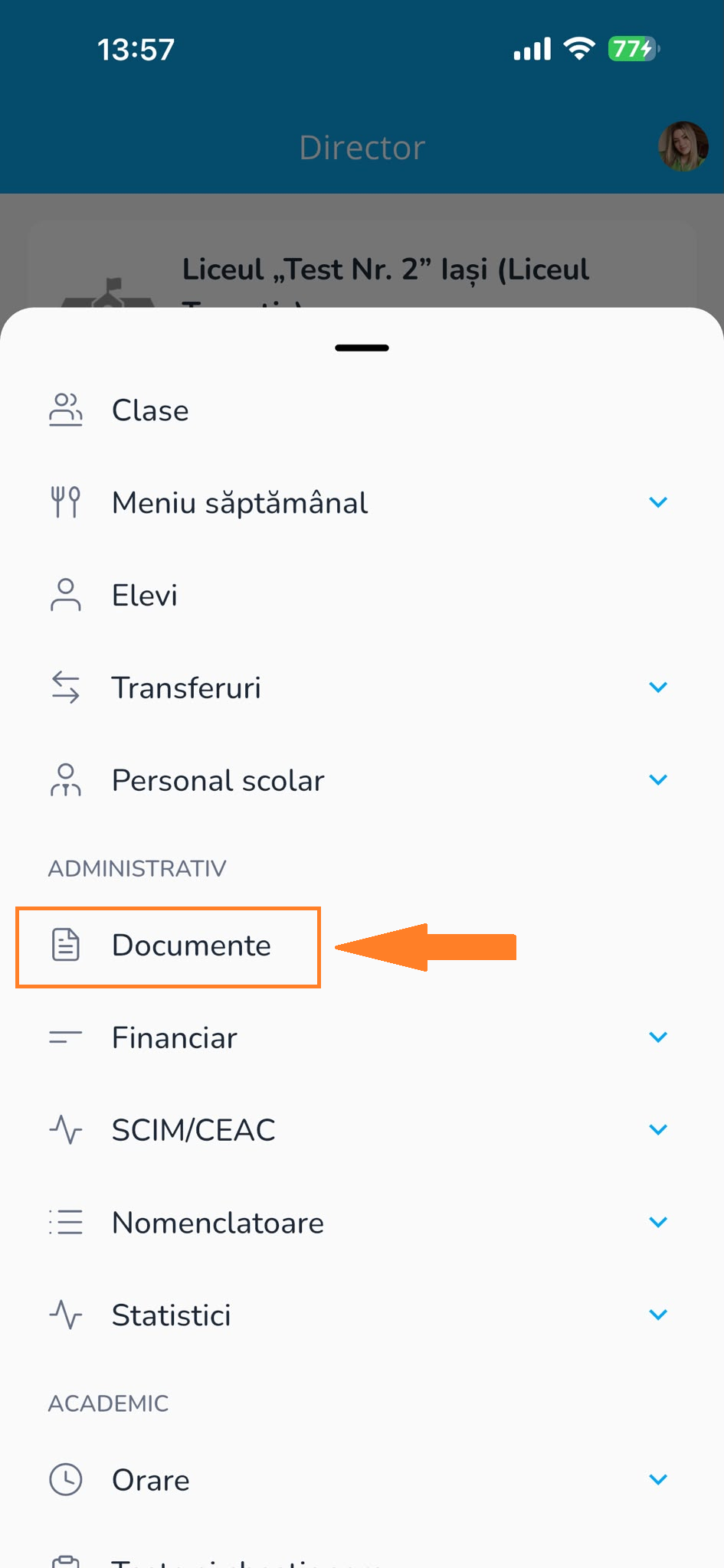Open the profile avatar in the header
The width and height of the screenshot is (724, 1568).
coord(683,146)
